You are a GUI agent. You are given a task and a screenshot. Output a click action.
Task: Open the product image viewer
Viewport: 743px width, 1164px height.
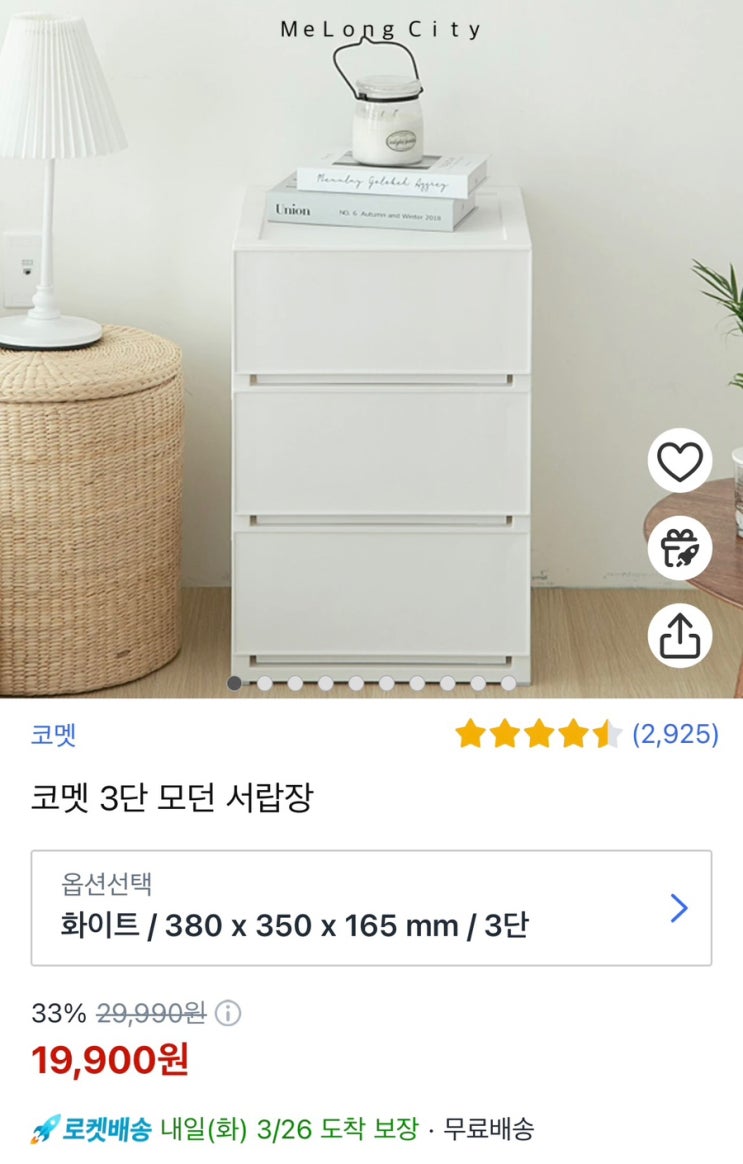[371, 349]
